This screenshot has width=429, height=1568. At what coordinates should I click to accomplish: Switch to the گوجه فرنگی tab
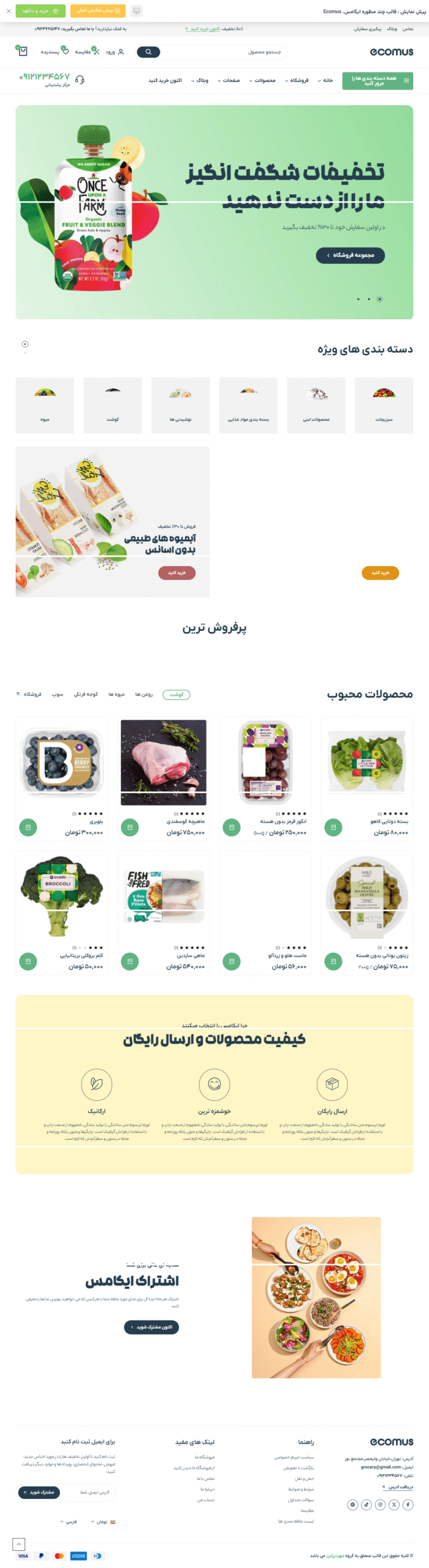point(86,694)
